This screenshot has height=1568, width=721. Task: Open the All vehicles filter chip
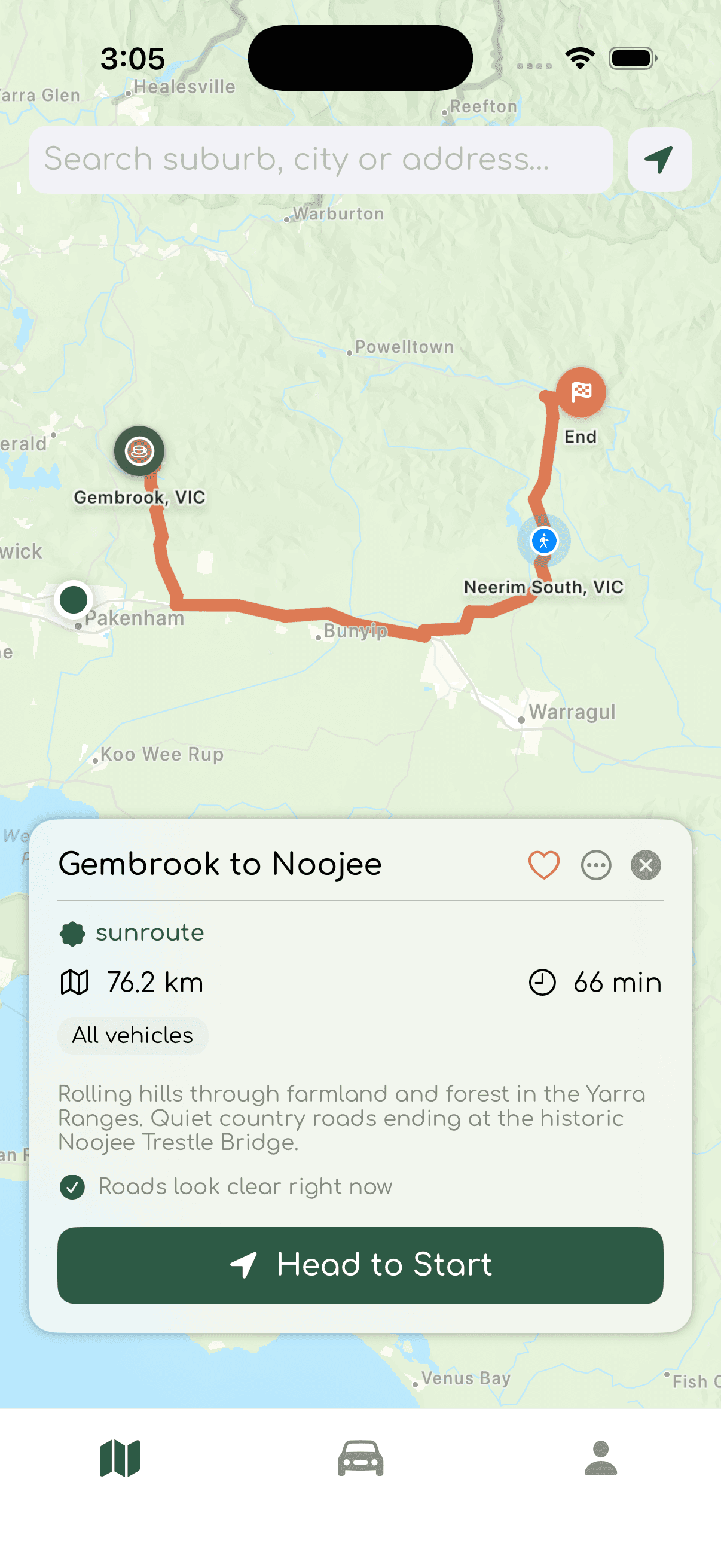coord(132,1035)
